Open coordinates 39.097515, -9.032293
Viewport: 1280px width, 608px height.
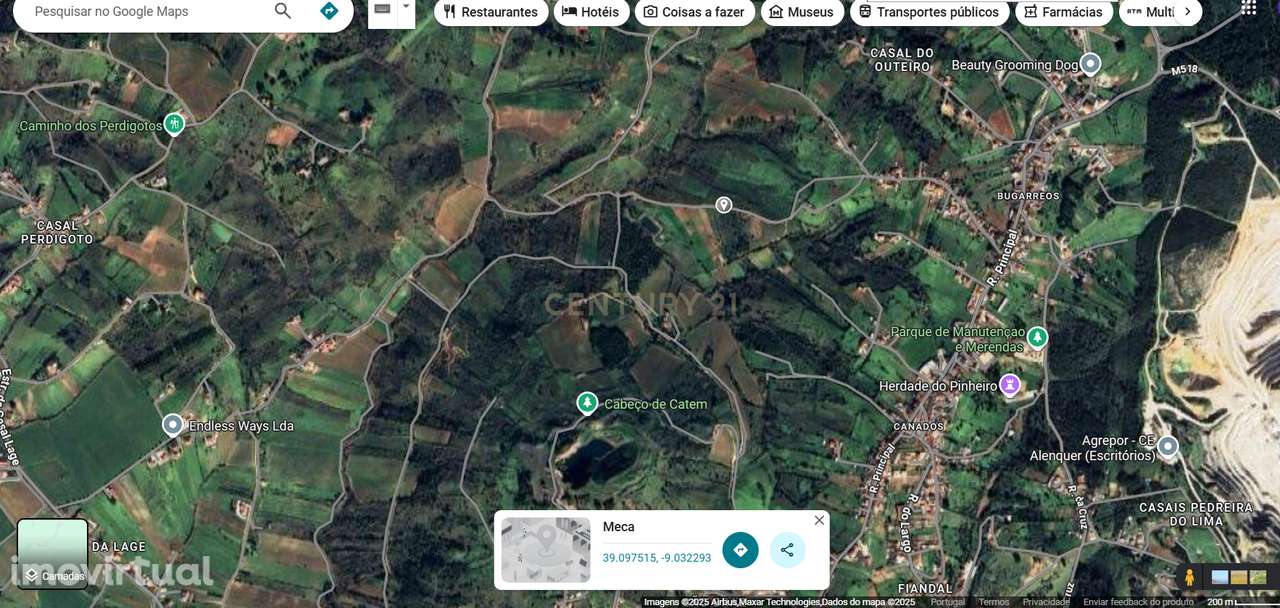(x=657, y=558)
